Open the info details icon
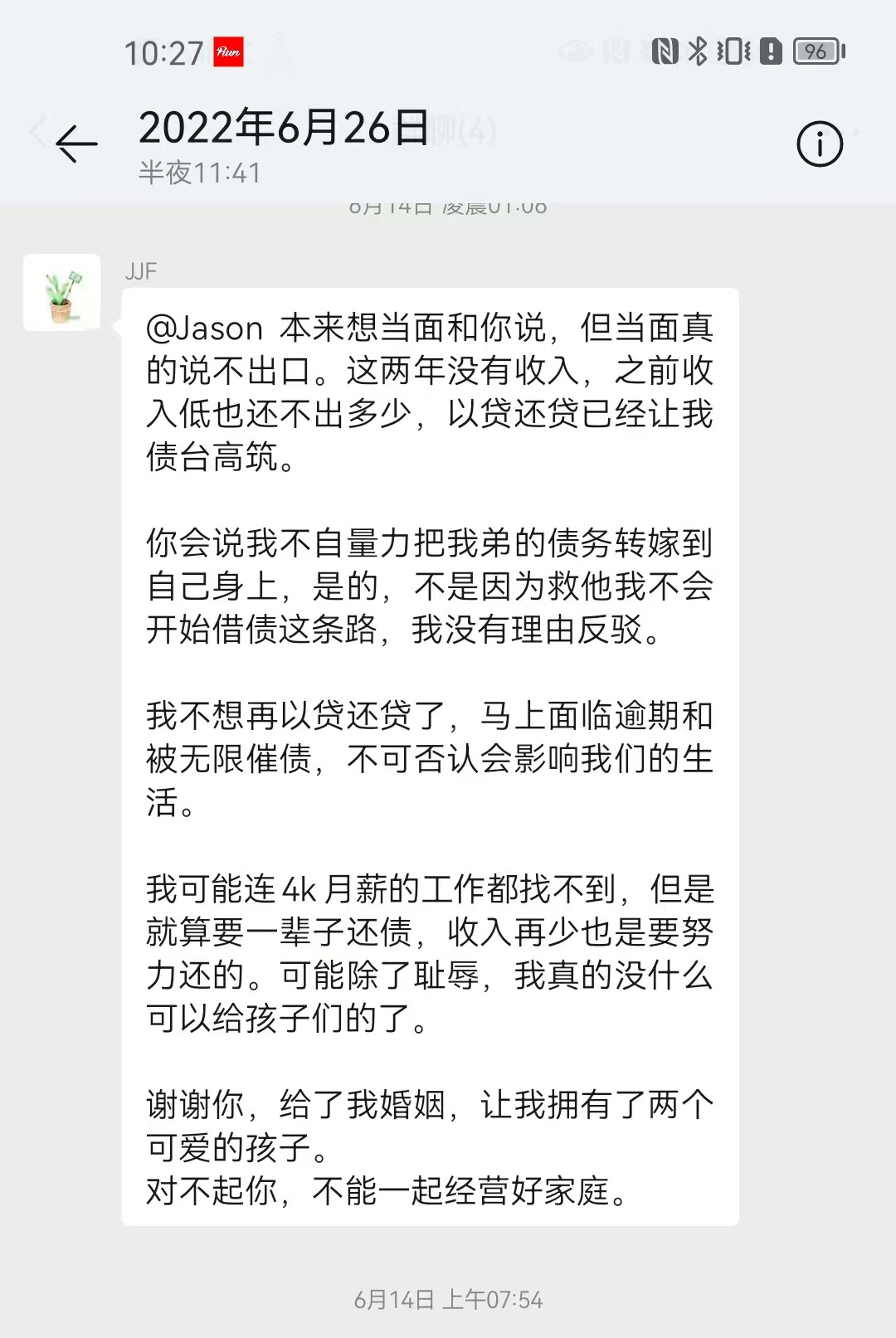 [x=819, y=144]
